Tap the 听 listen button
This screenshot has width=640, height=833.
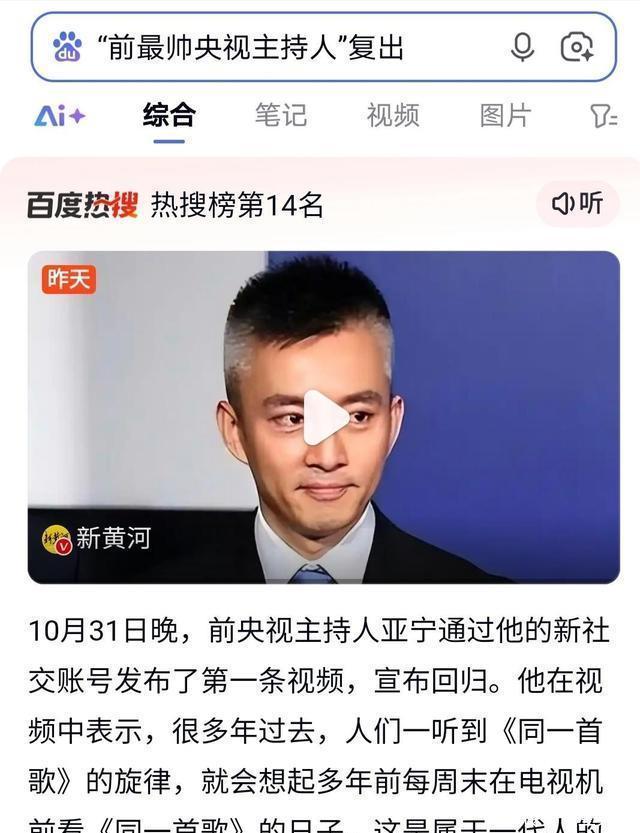tap(577, 203)
